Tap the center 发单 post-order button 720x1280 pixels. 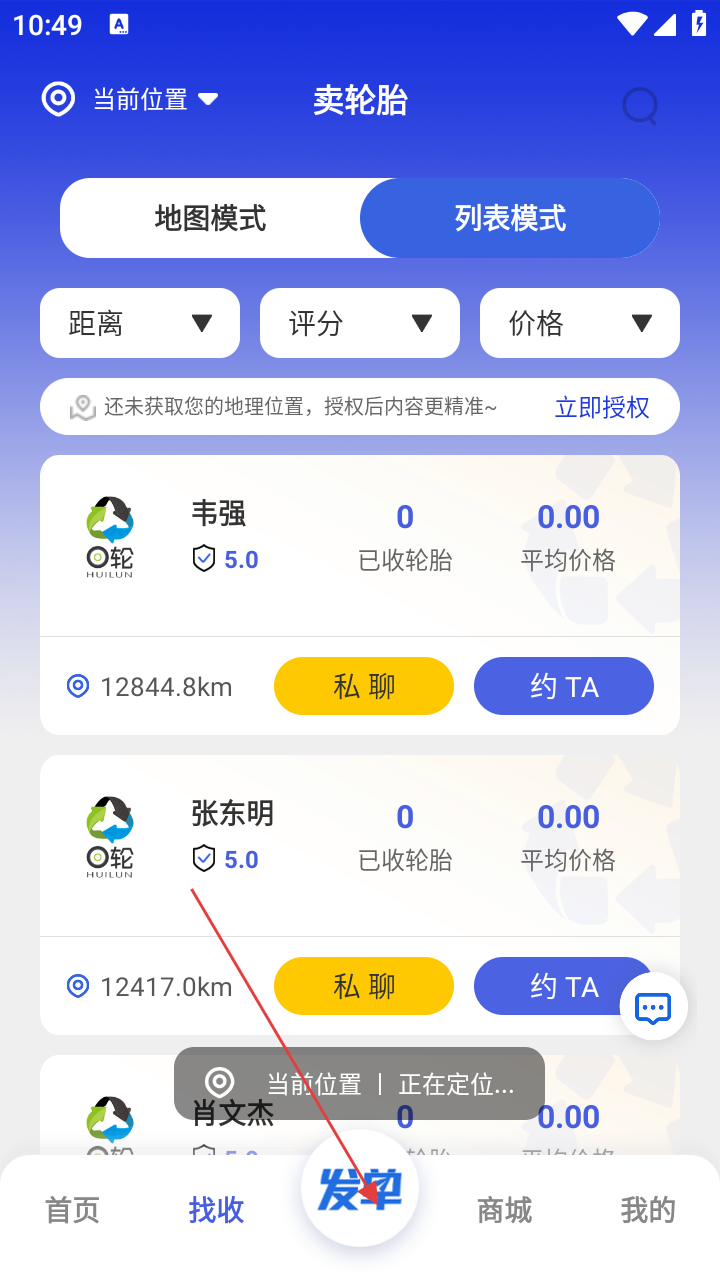[360, 1189]
